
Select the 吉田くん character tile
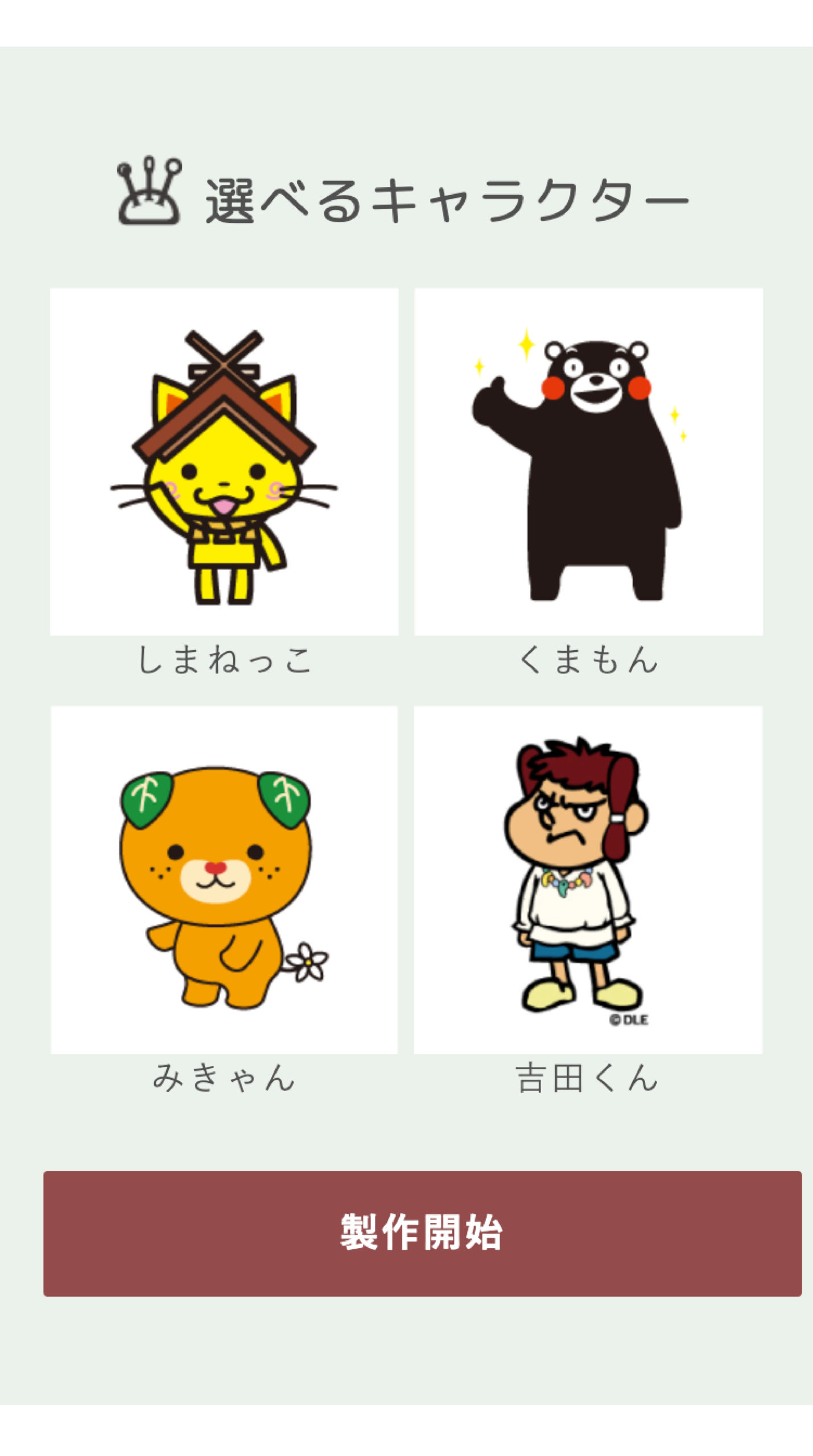pyautogui.click(x=588, y=879)
